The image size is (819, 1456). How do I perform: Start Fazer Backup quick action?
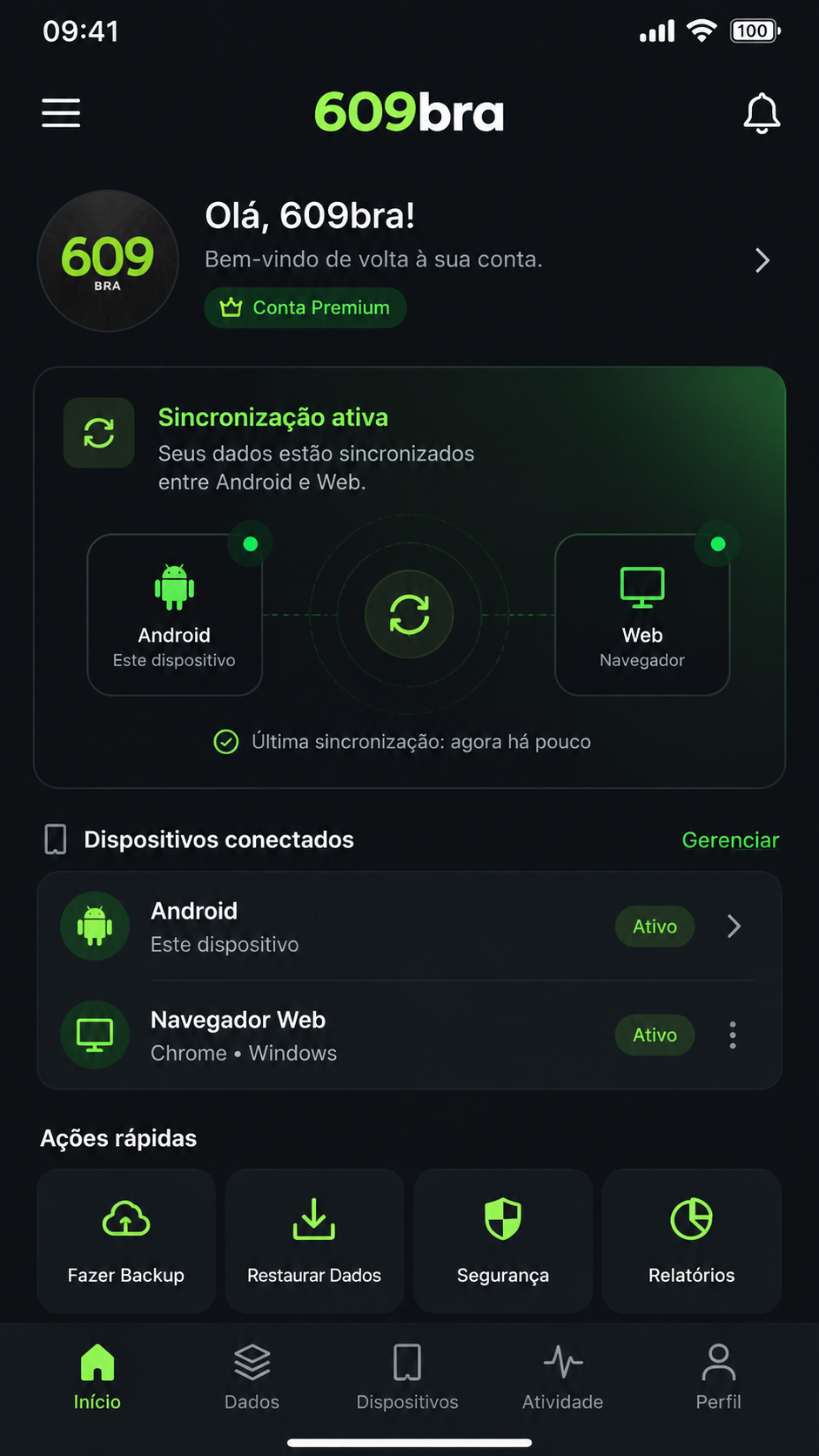tap(126, 1241)
